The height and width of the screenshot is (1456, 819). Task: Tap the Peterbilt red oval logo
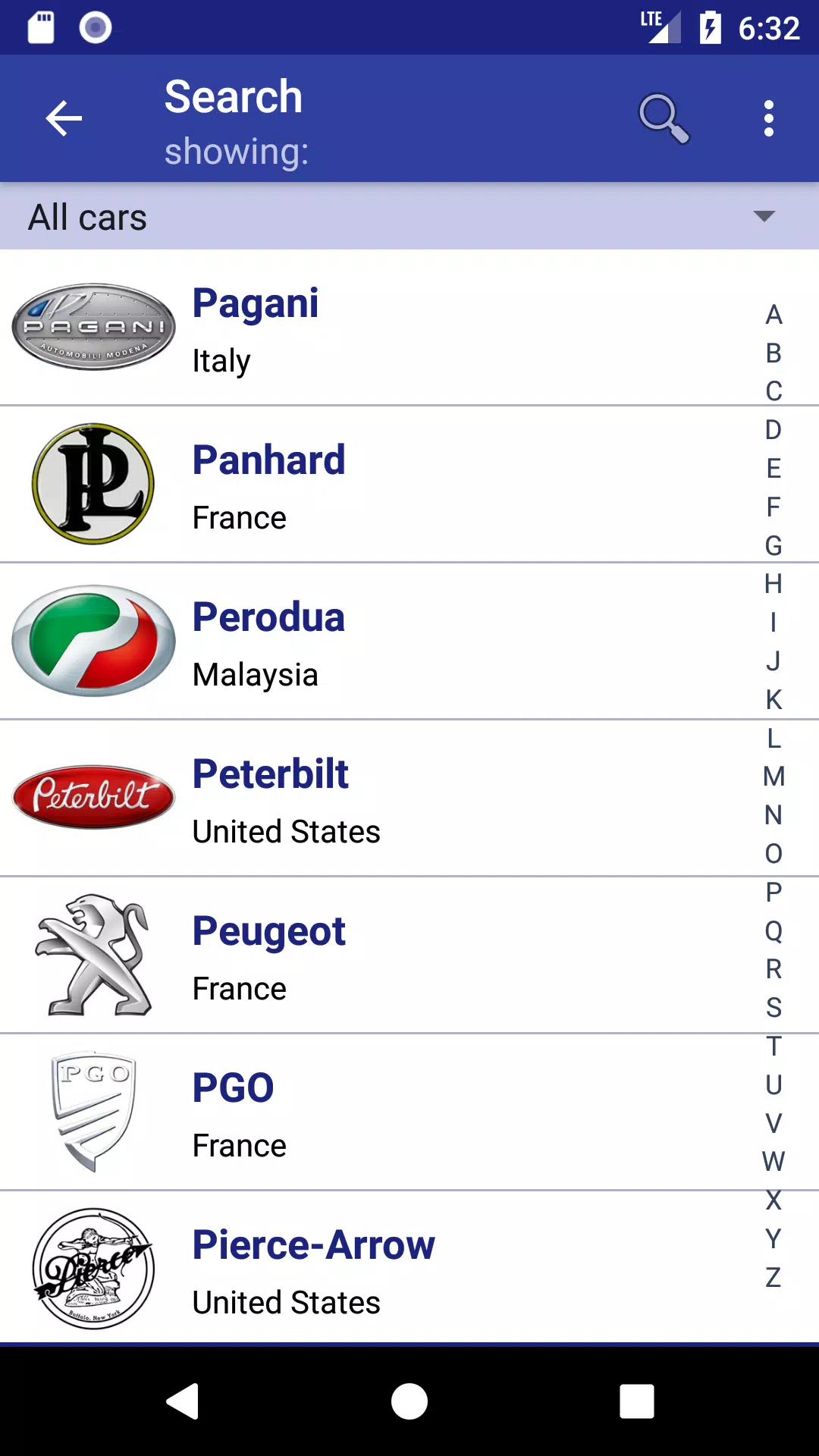pos(93,796)
